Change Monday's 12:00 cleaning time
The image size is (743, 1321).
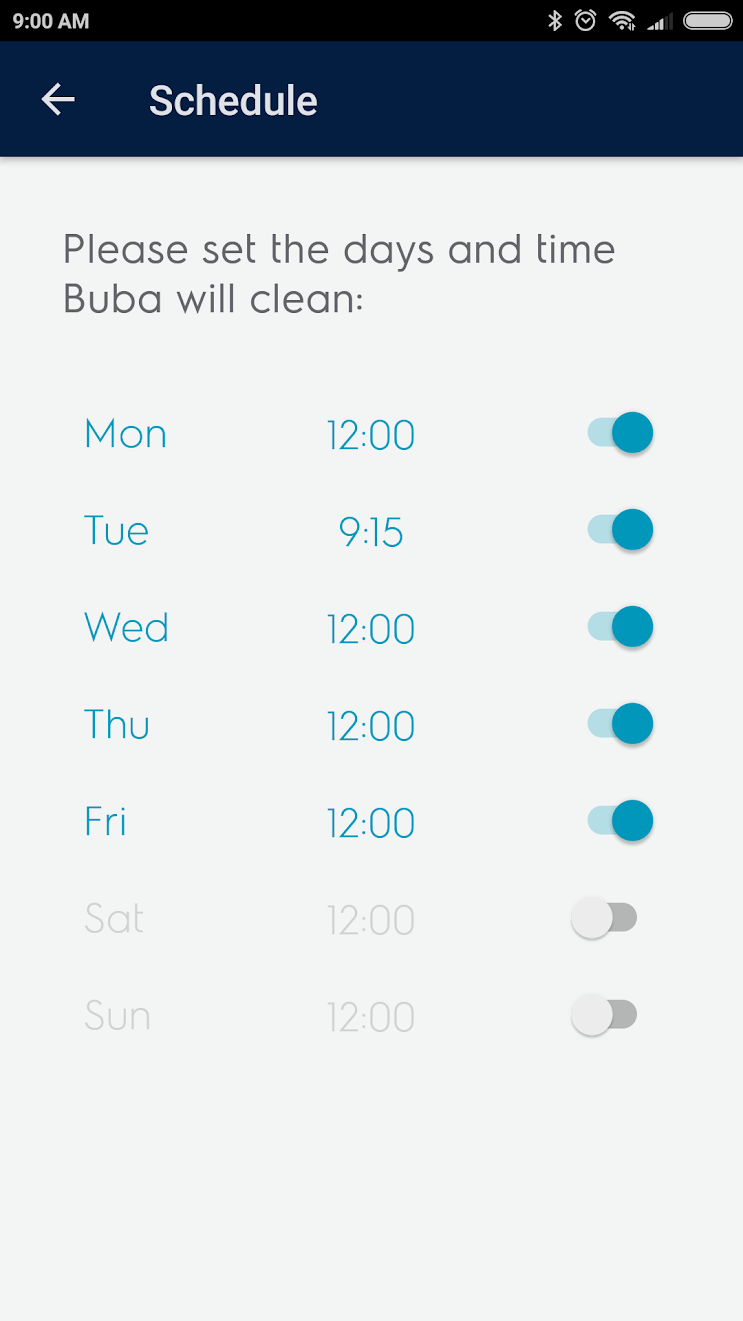371,435
